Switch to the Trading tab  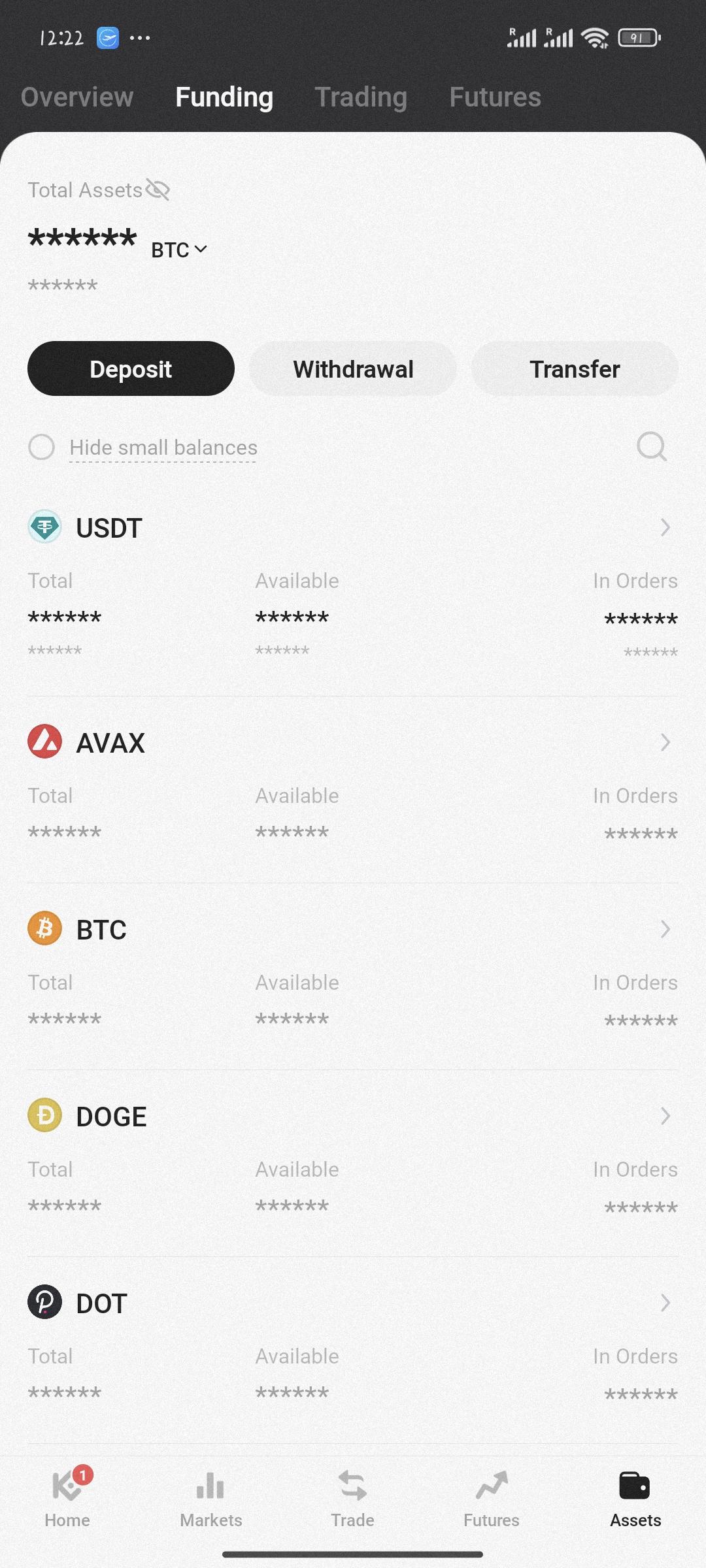pyautogui.click(x=361, y=97)
